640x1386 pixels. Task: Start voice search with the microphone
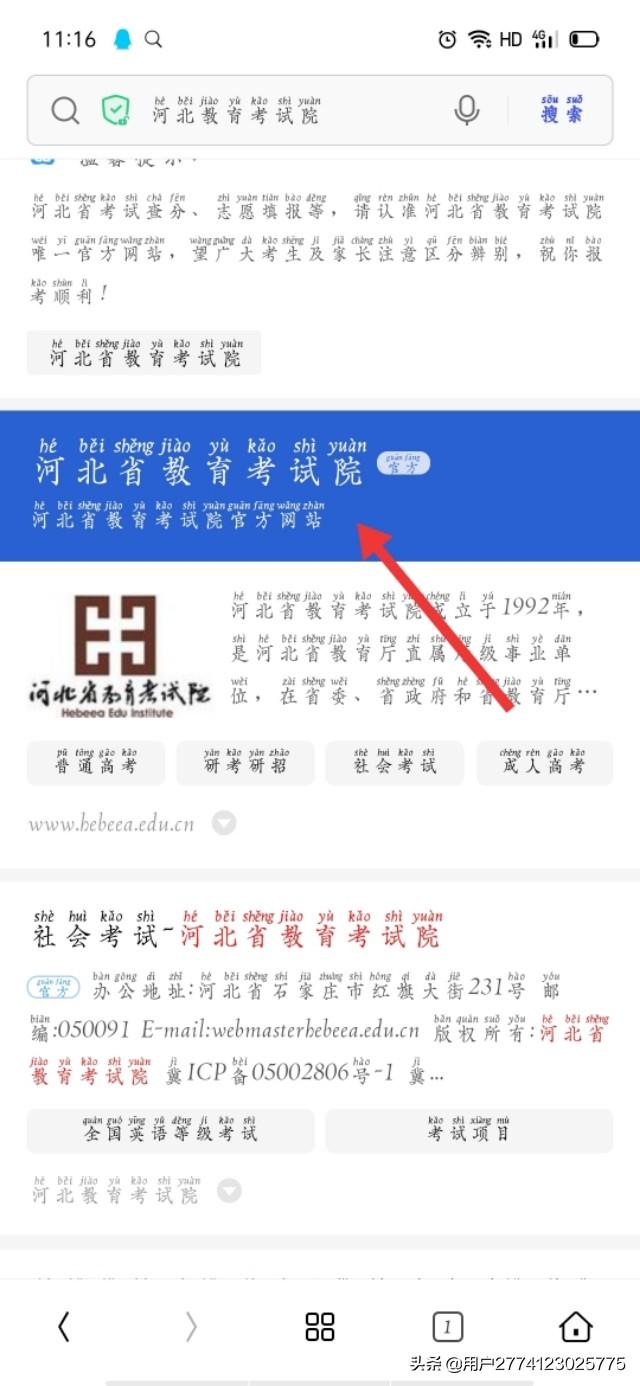coord(467,110)
